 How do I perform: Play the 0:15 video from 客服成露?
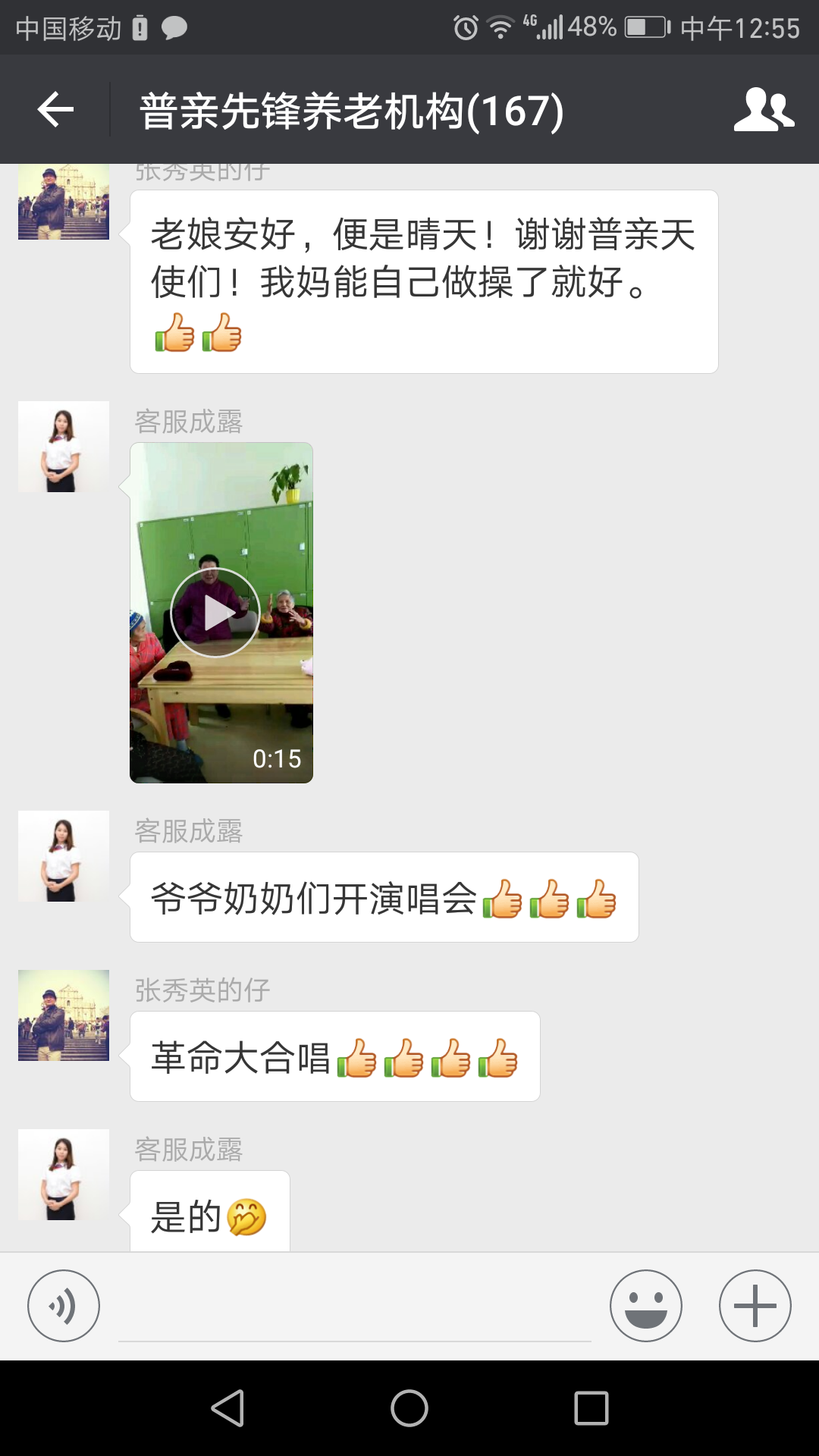(215, 612)
